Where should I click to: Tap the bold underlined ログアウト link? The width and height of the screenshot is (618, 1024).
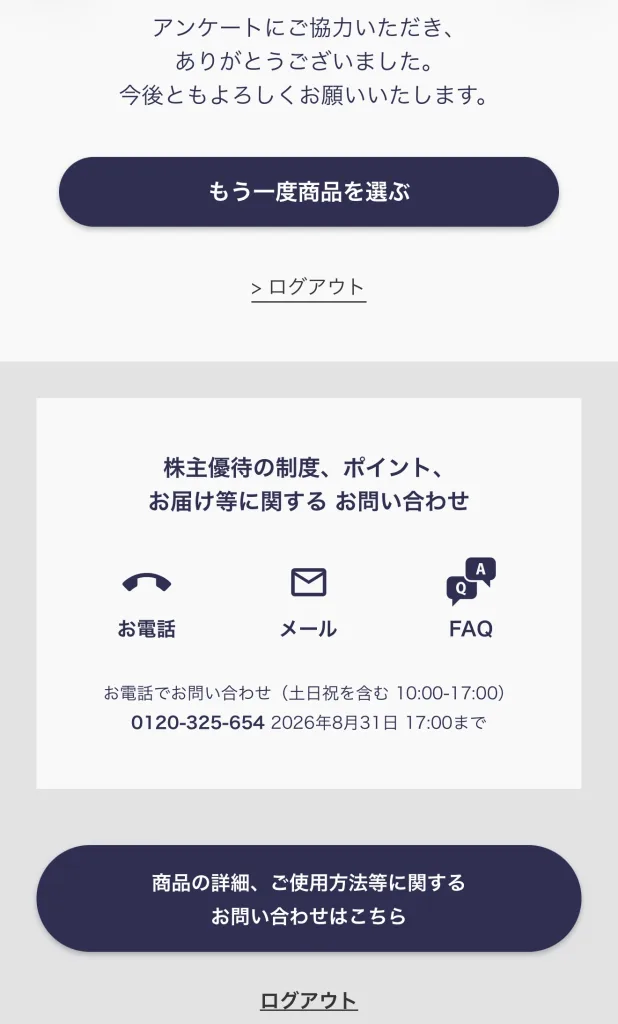(308, 1000)
